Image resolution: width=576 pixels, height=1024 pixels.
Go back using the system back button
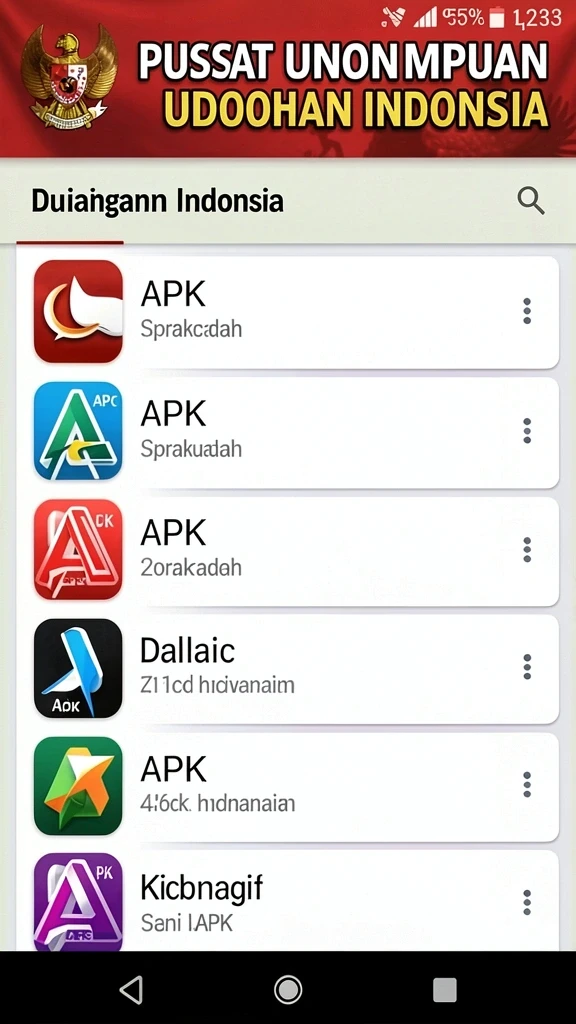coord(131,990)
